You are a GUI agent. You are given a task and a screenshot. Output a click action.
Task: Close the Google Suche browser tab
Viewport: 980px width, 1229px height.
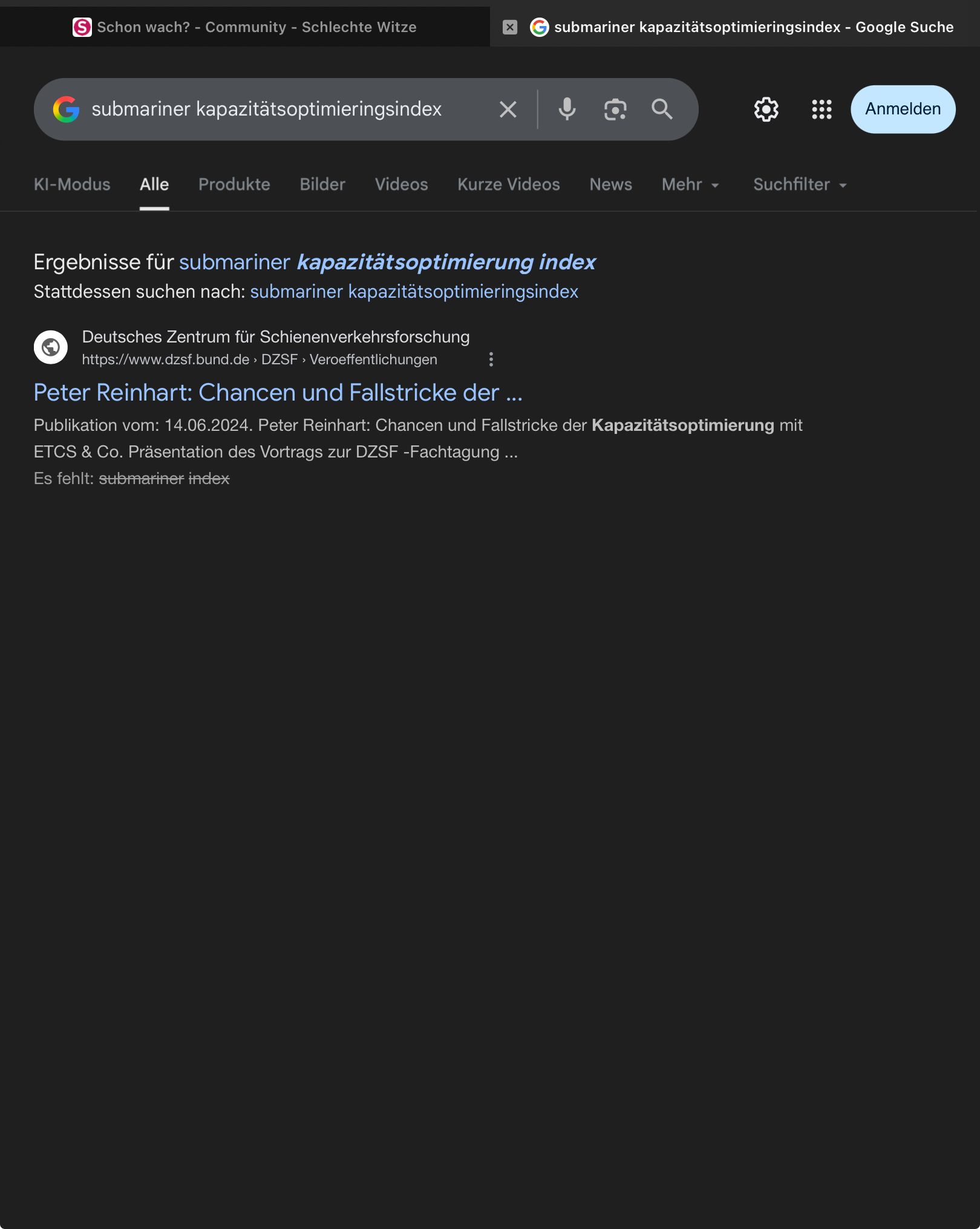click(x=510, y=27)
